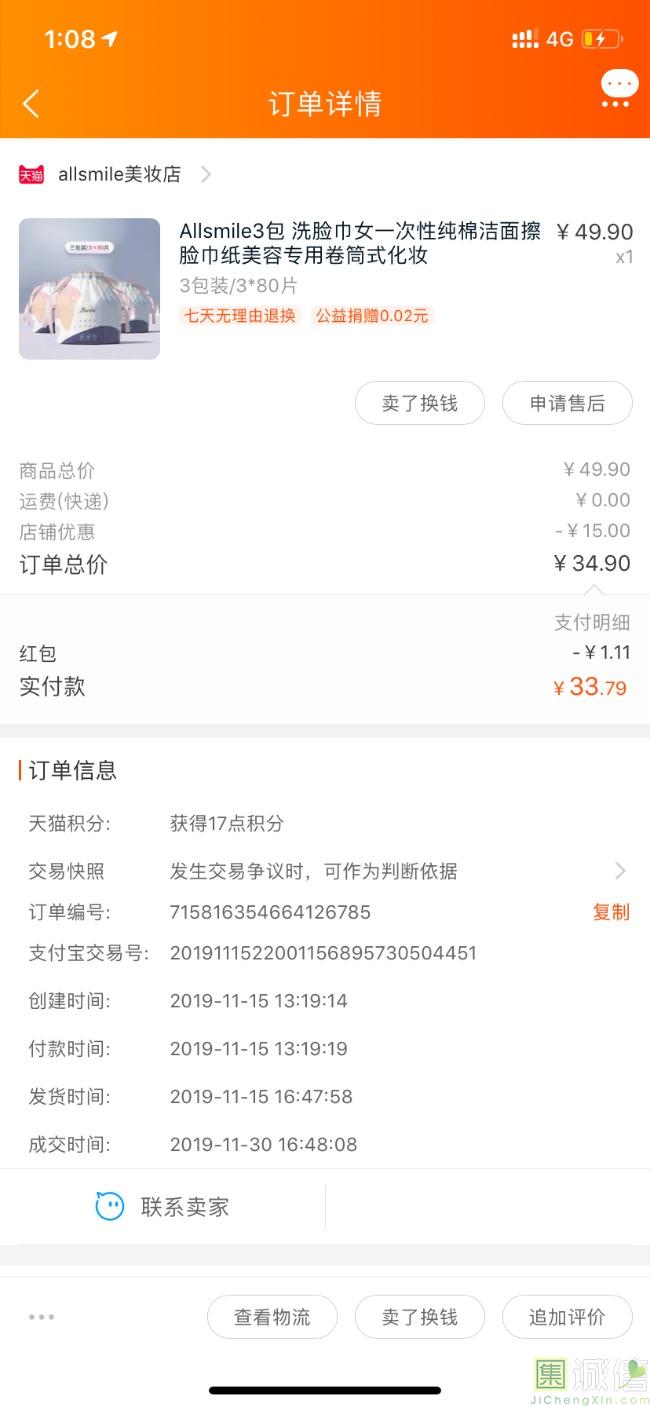
Task: Open the allsmile美妆店 shop page
Action: pos(119,174)
